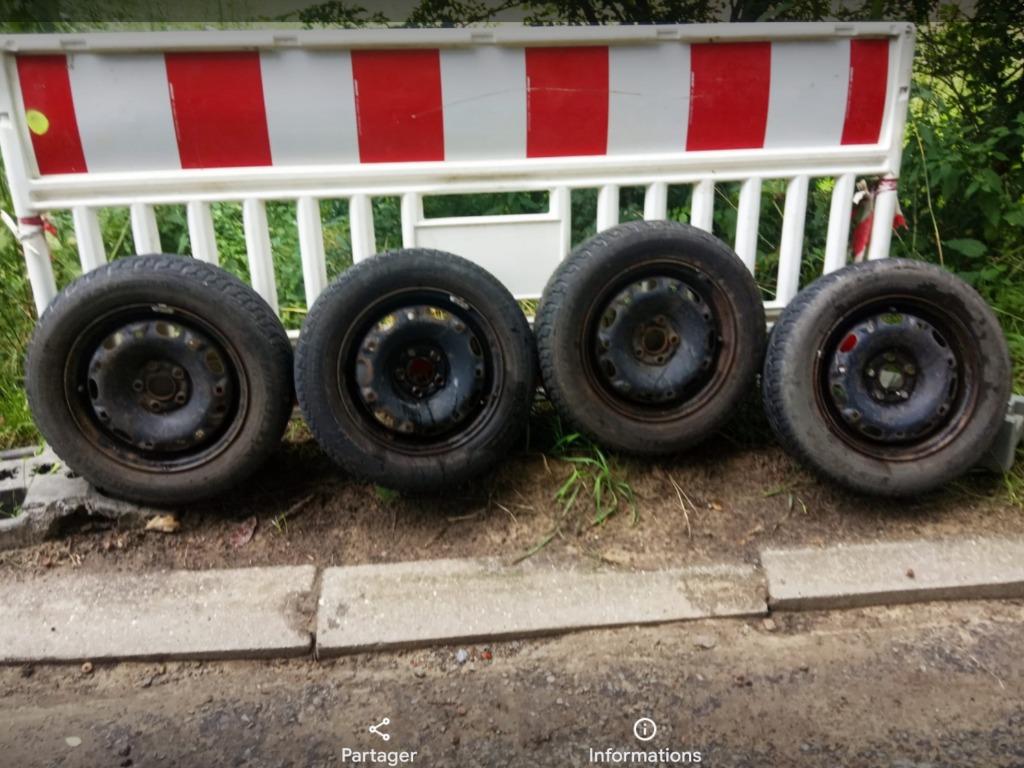Open the photo Informations details
Viewport: 1024px width, 768px height.
click(x=645, y=739)
